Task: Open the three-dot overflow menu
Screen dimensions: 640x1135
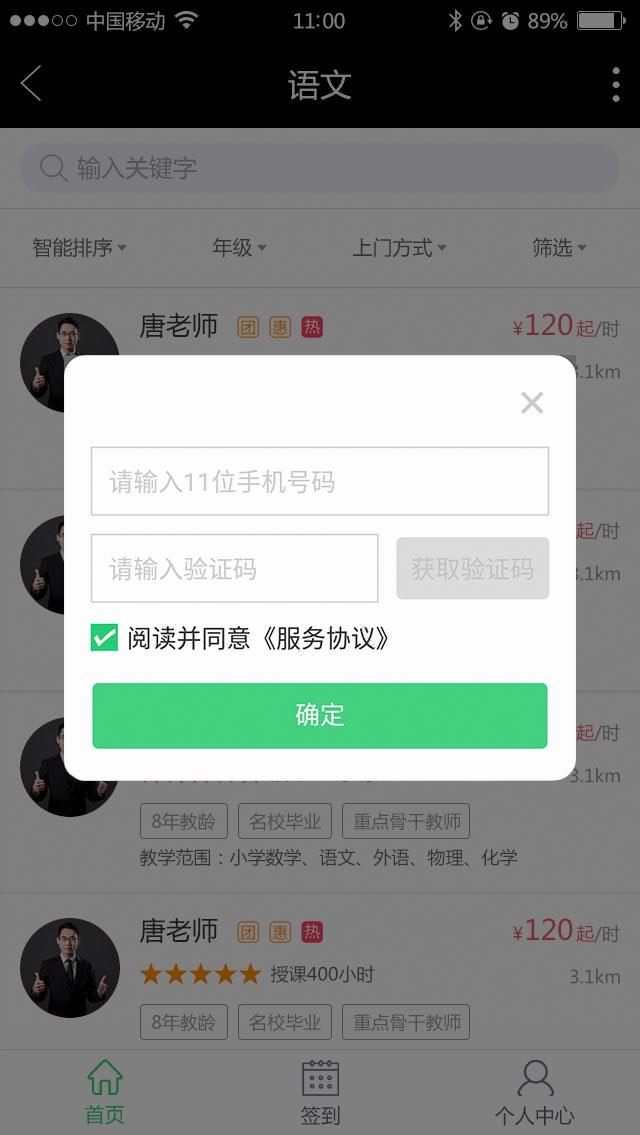Action: click(615, 85)
